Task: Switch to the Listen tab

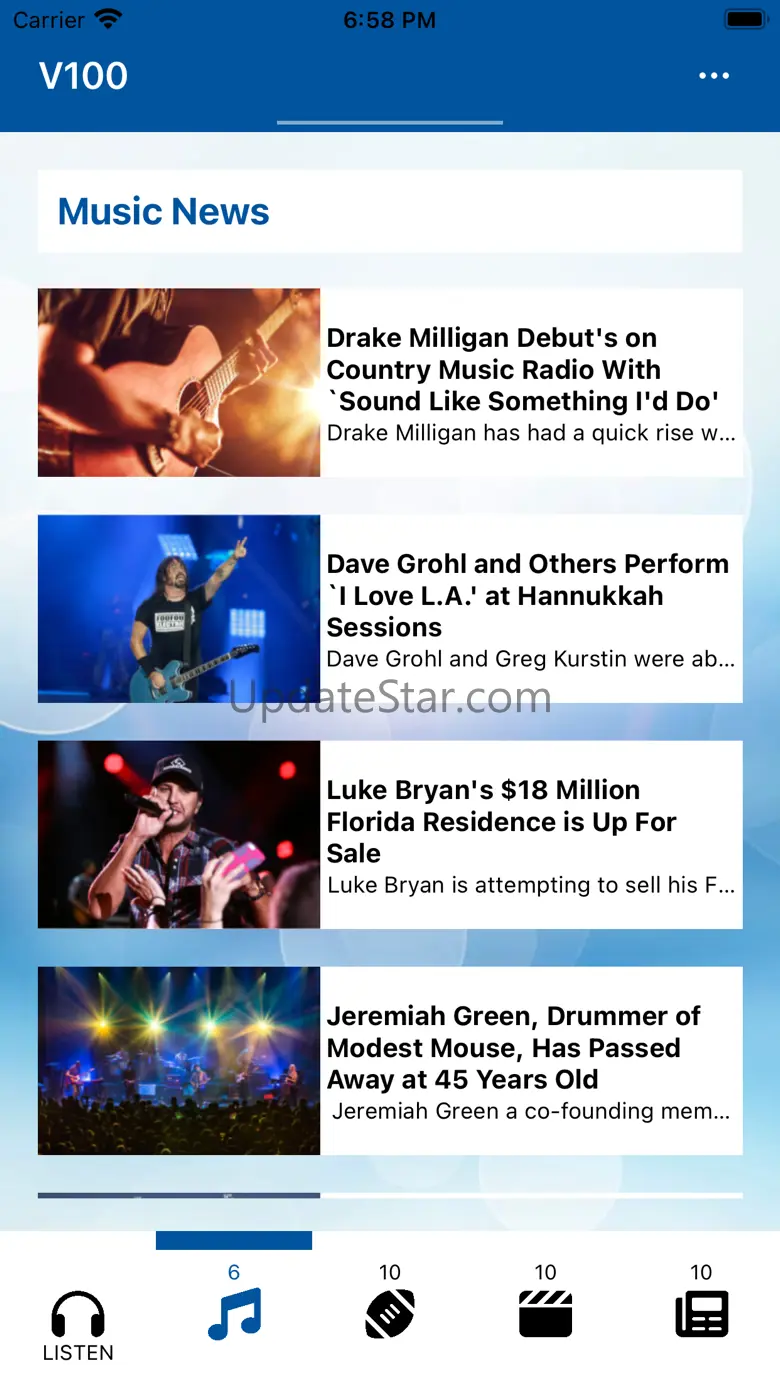Action: click(78, 1324)
